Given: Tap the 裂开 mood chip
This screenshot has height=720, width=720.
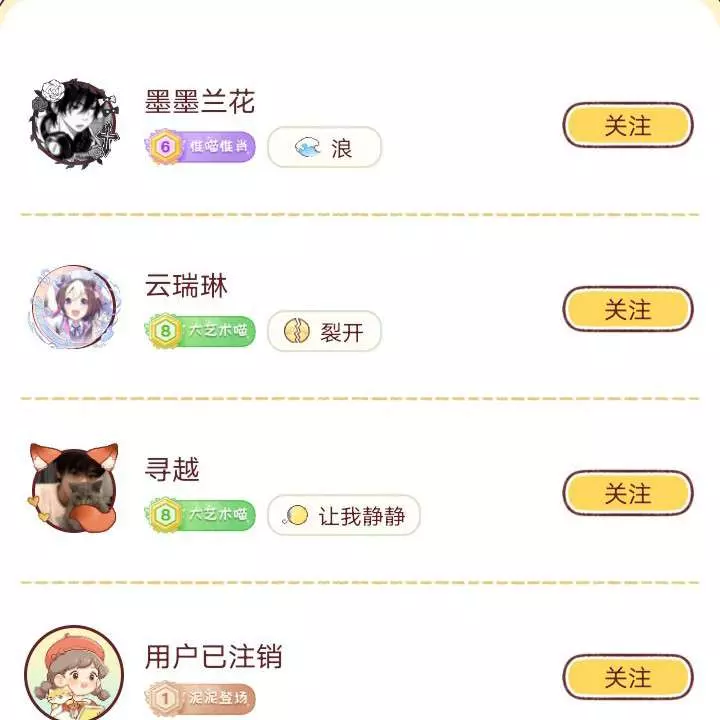Looking at the screenshot, I should click(324, 332).
